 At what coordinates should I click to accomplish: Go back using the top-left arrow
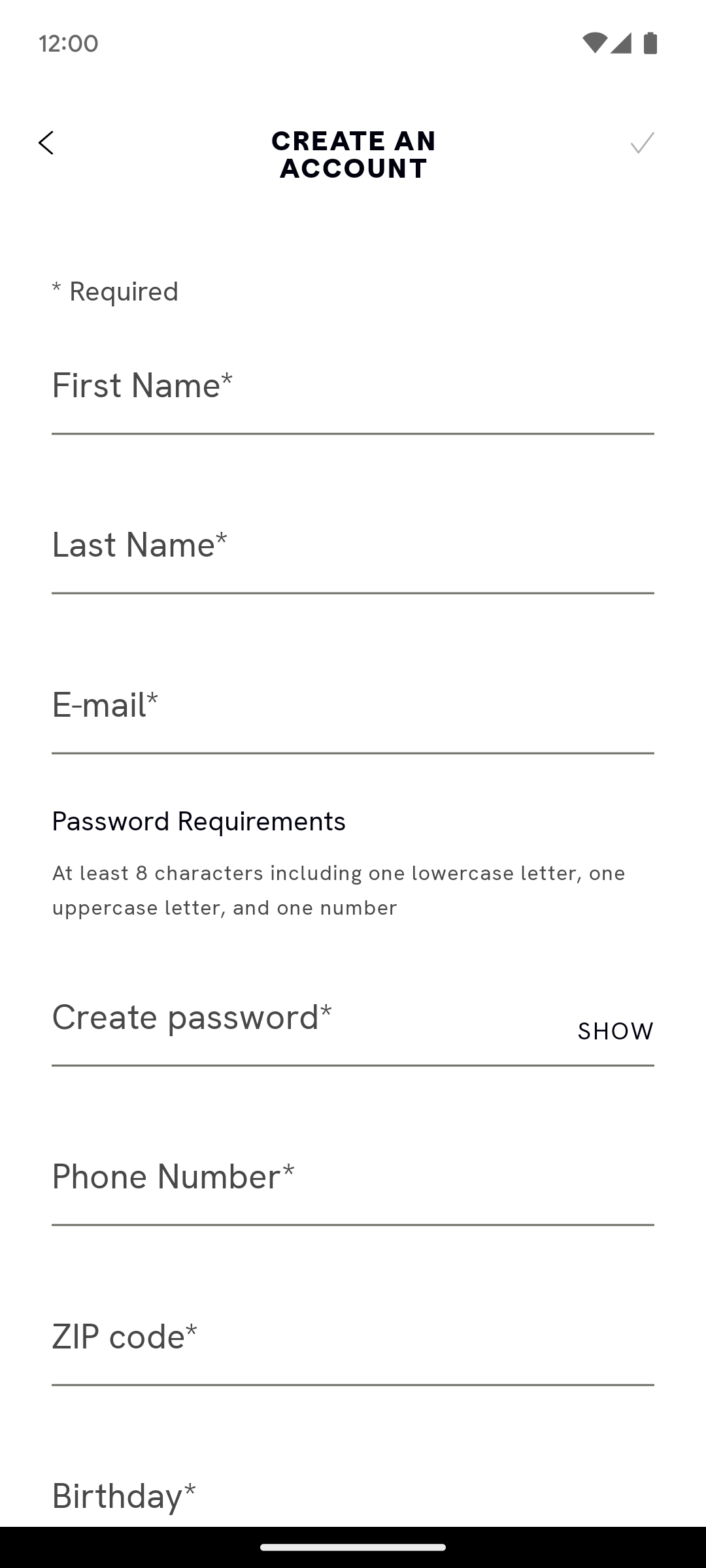46,142
